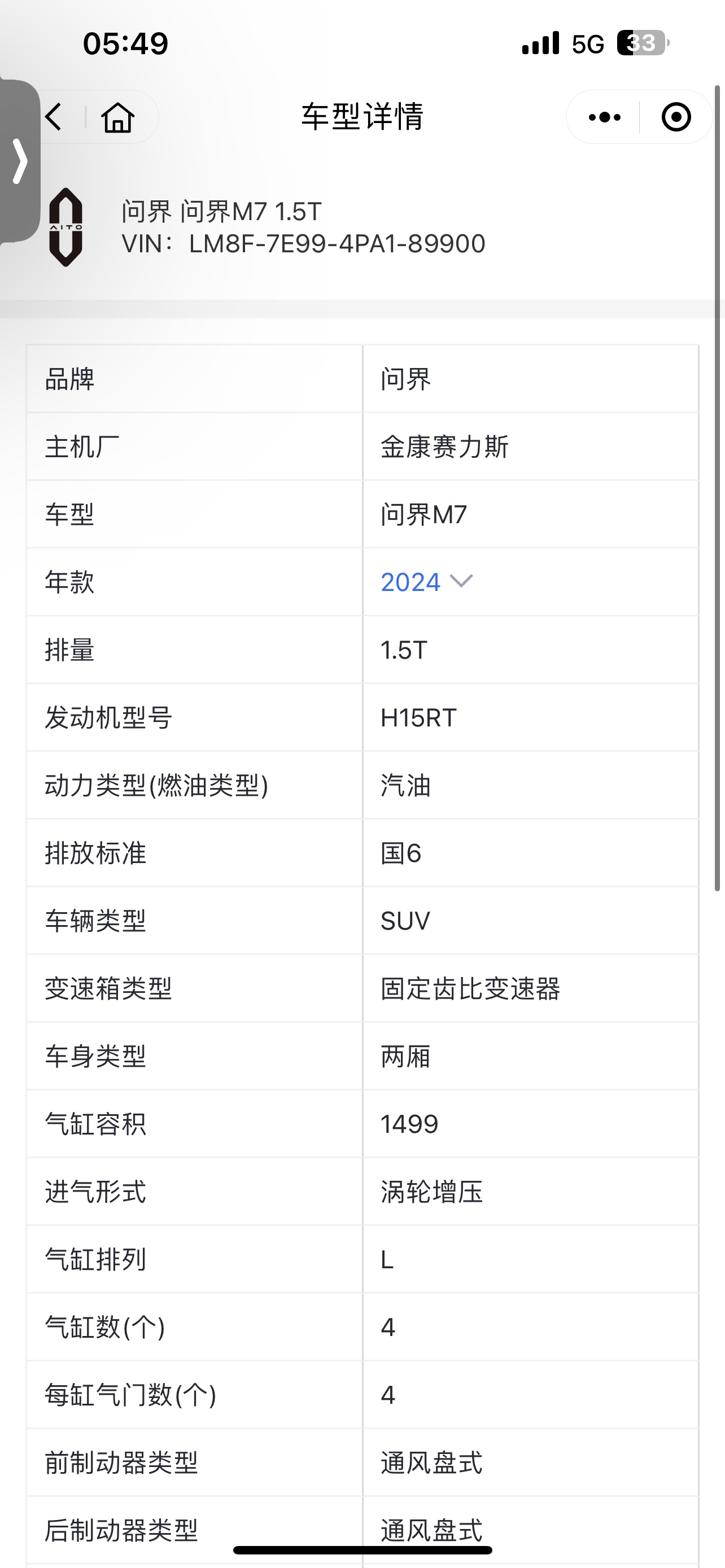This screenshot has width=725, height=1568.
Task: Go back using the back arrow
Action: tap(54, 116)
